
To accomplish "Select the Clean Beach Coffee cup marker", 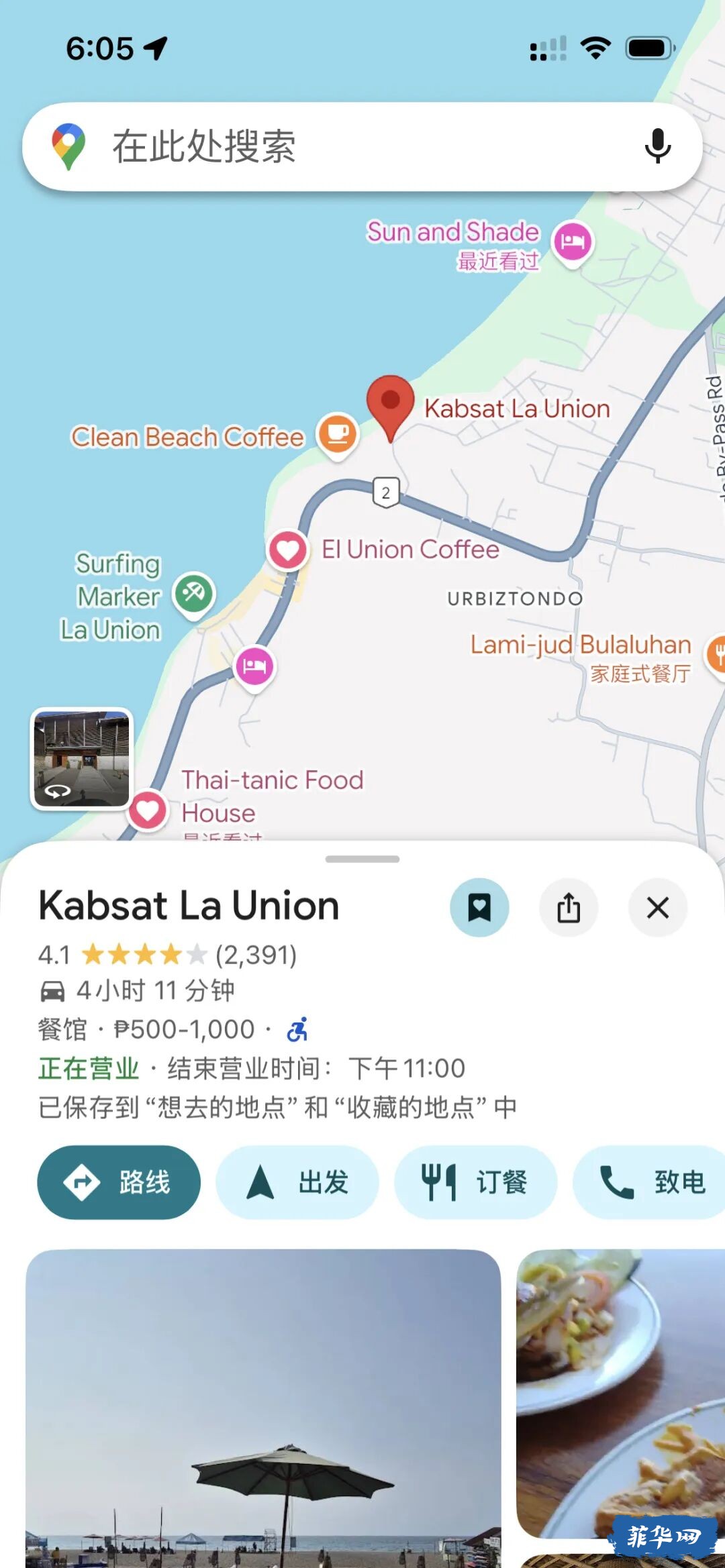I will pyautogui.click(x=337, y=433).
